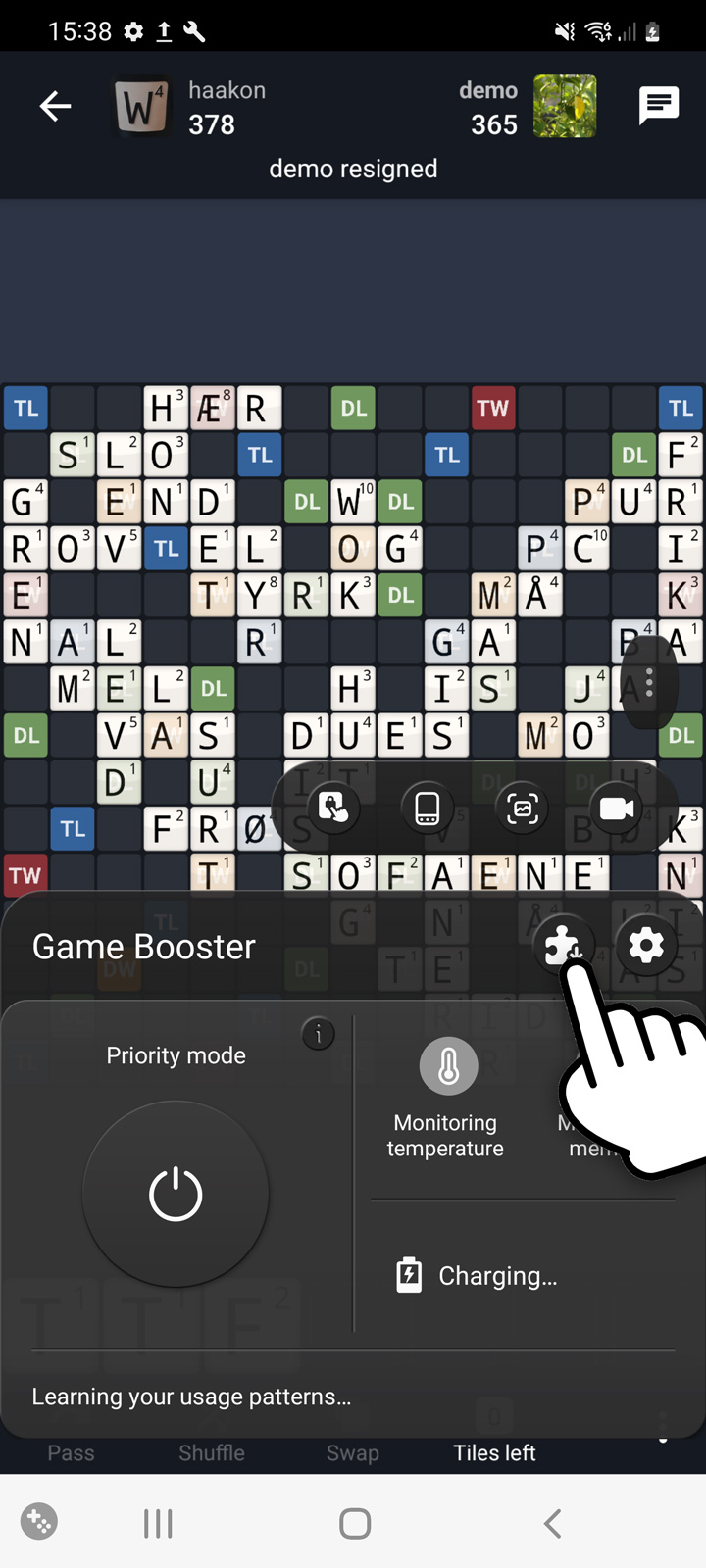The image size is (706, 1568).
Task: Enable touch protection lock
Action: (332, 808)
